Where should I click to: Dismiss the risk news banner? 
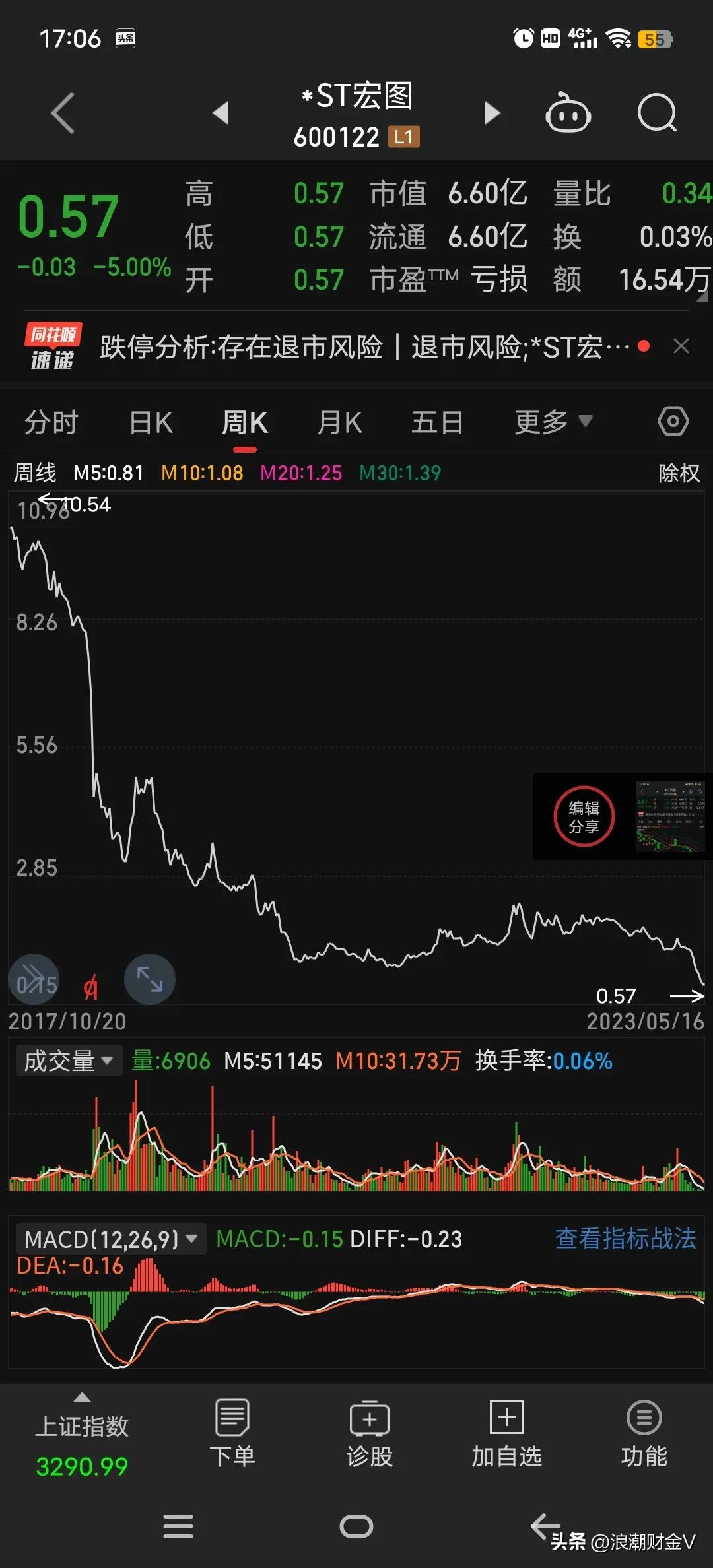682,346
